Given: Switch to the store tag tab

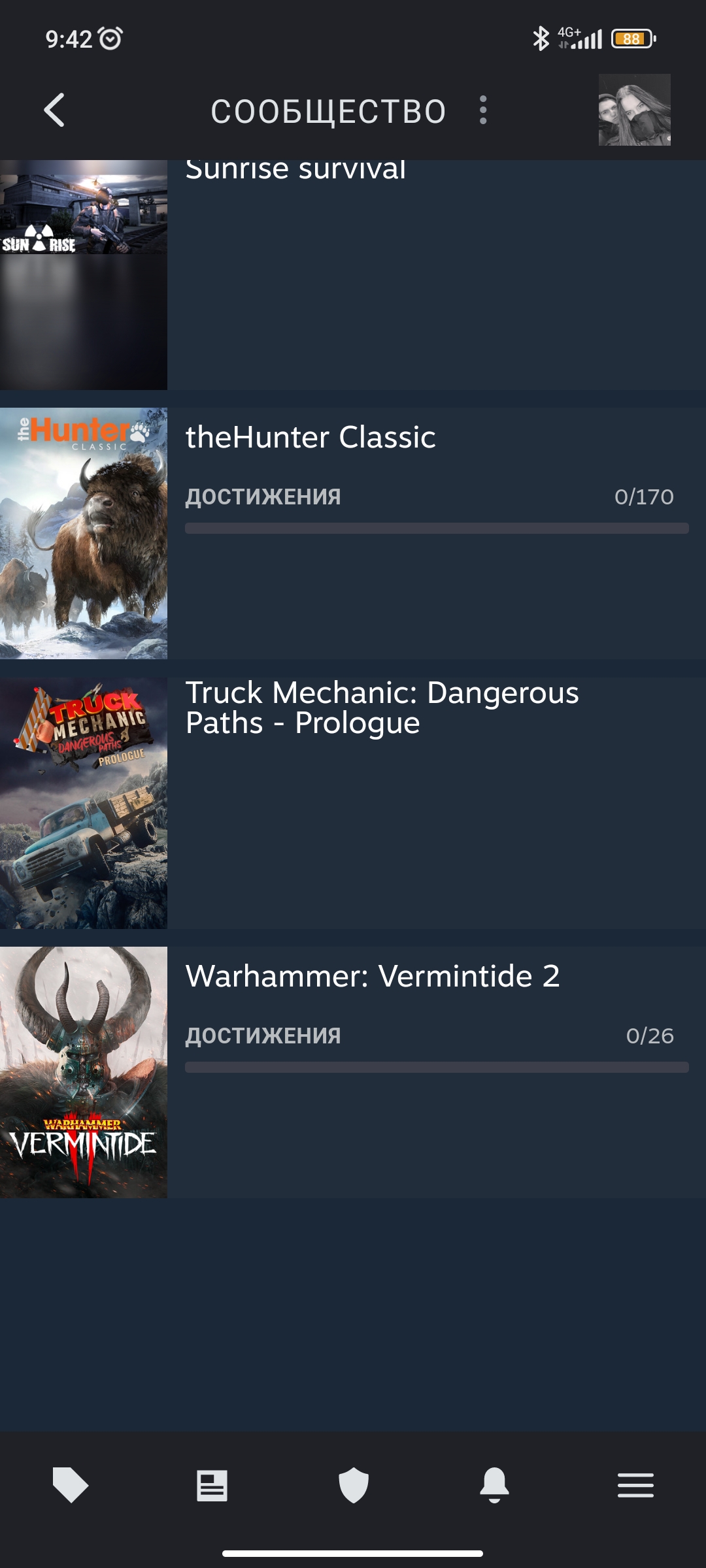Looking at the screenshot, I should (71, 1485).
